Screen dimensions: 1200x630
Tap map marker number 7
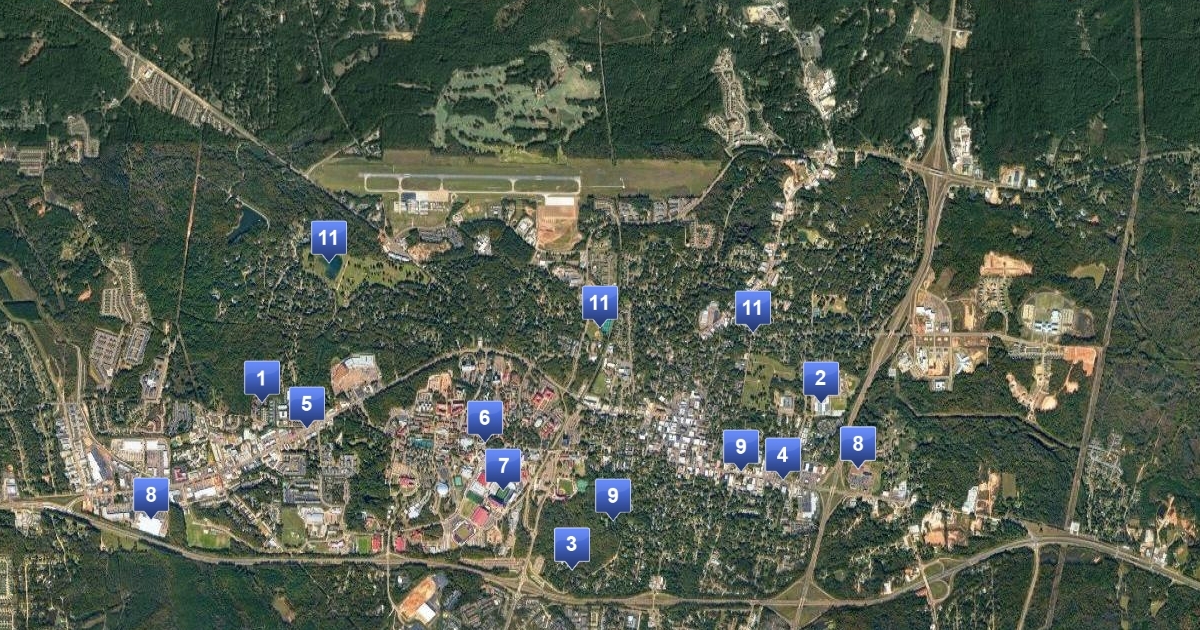click(x=503, y=465)
